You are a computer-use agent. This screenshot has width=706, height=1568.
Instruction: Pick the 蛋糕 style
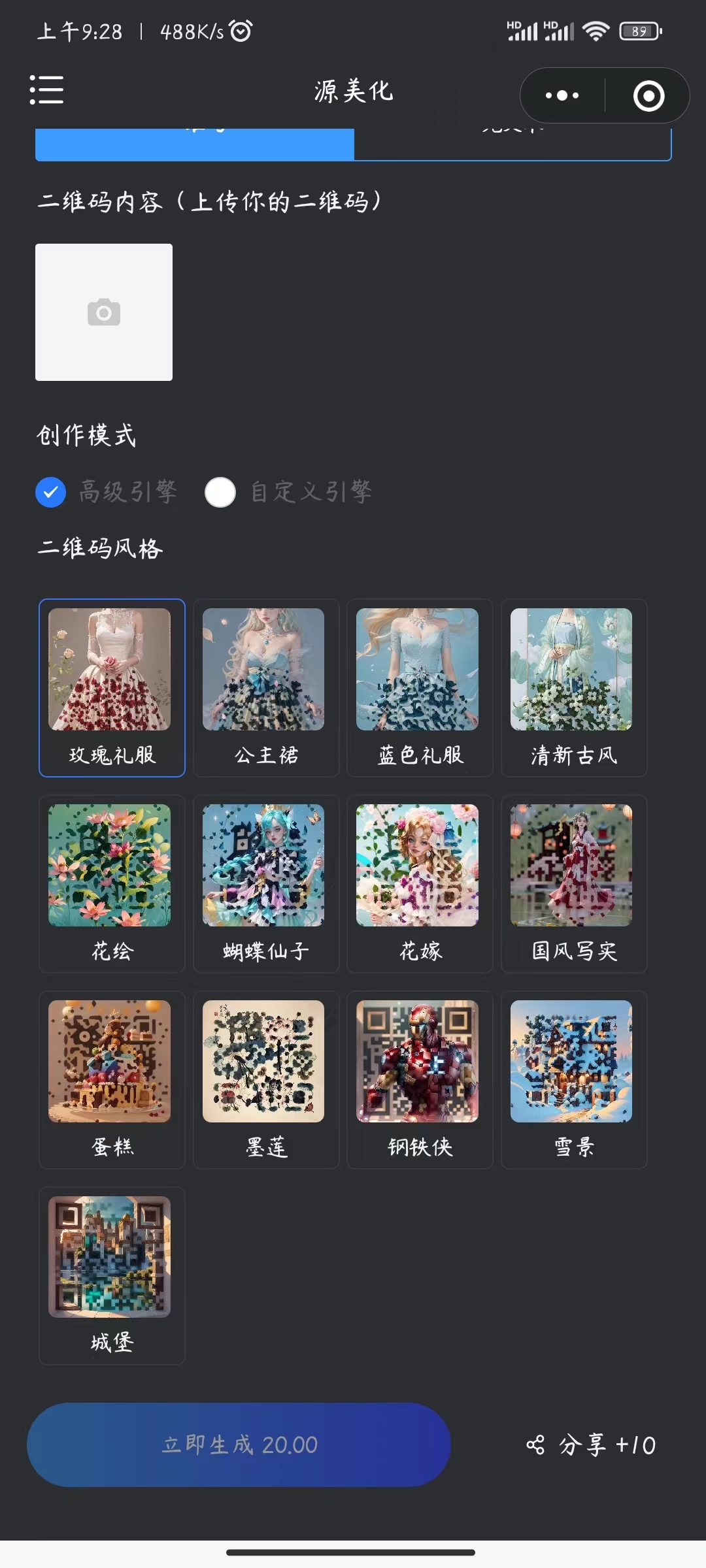tap(112, 1079)
